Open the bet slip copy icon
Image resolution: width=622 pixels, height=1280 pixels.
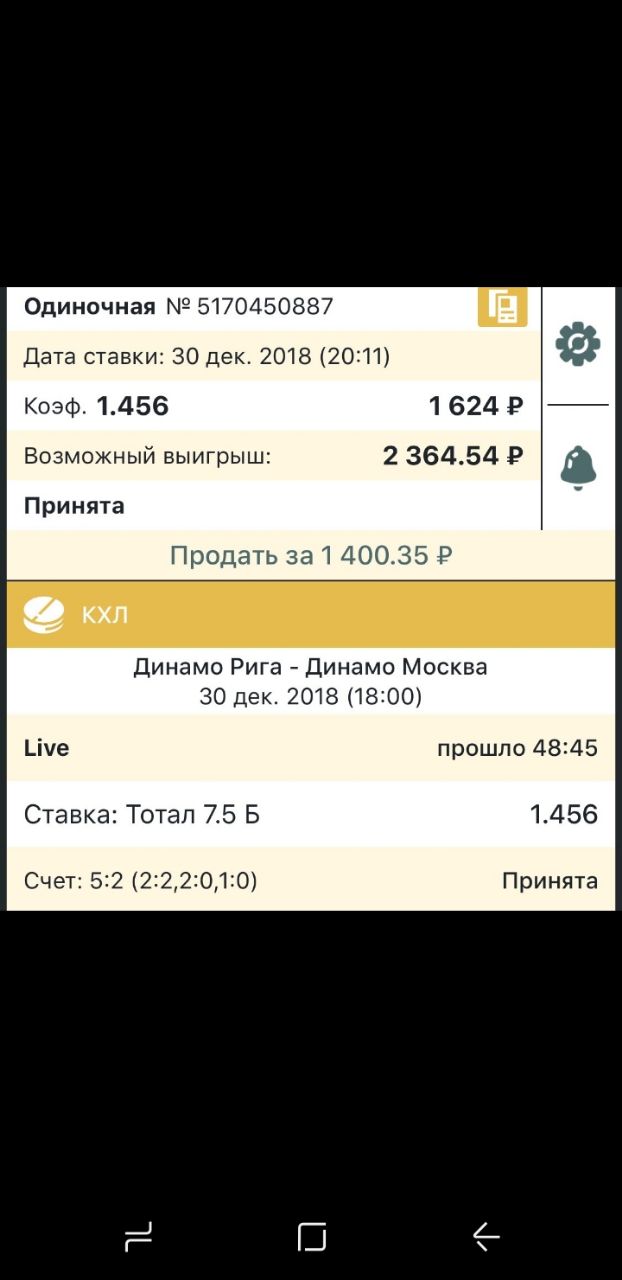502,307
